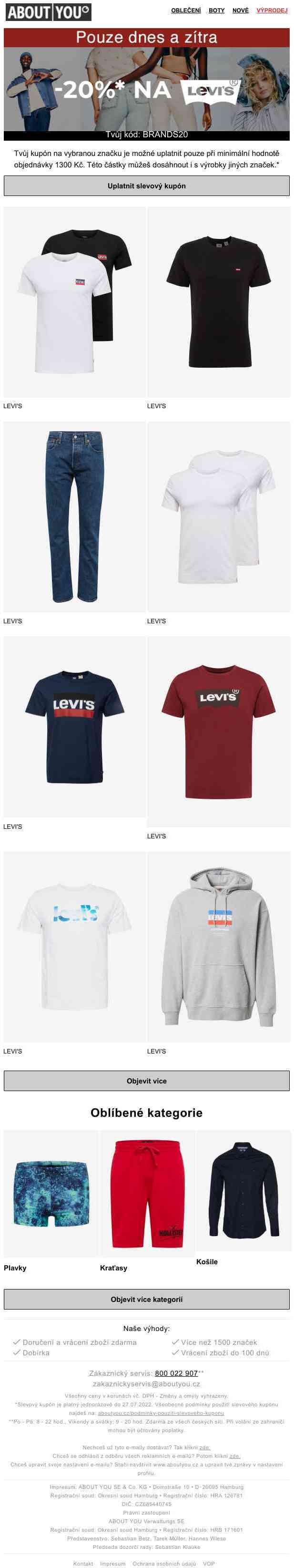The image size is (294, 1568).
Task: Open the Kraťasy category
Action: point(147,1193)
